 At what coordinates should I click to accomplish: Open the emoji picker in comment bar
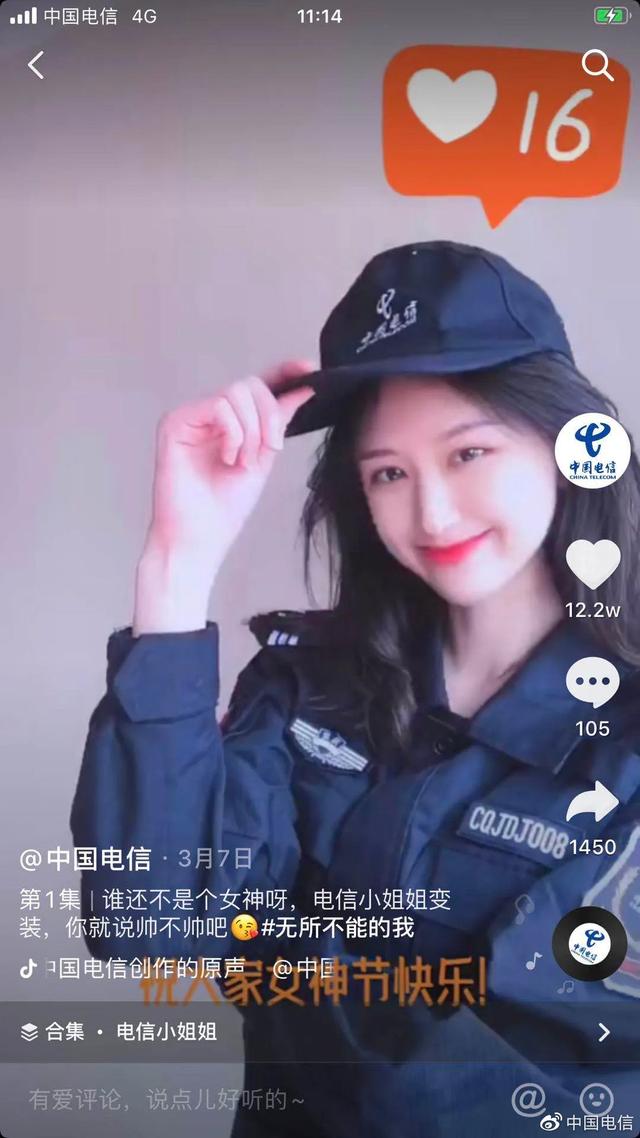(x=597, y=1098)
